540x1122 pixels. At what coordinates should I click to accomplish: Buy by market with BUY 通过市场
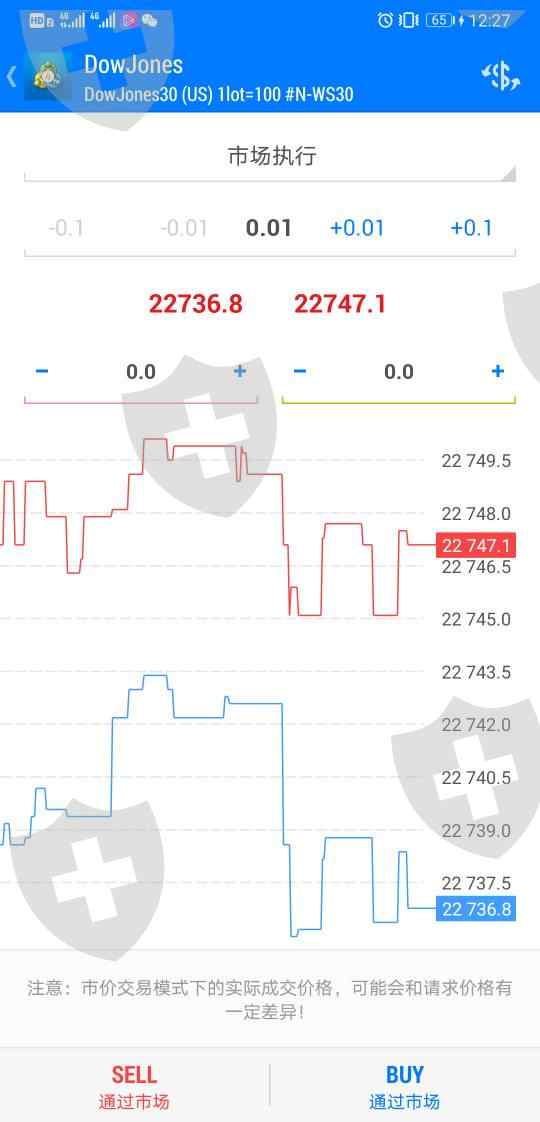405,1086
